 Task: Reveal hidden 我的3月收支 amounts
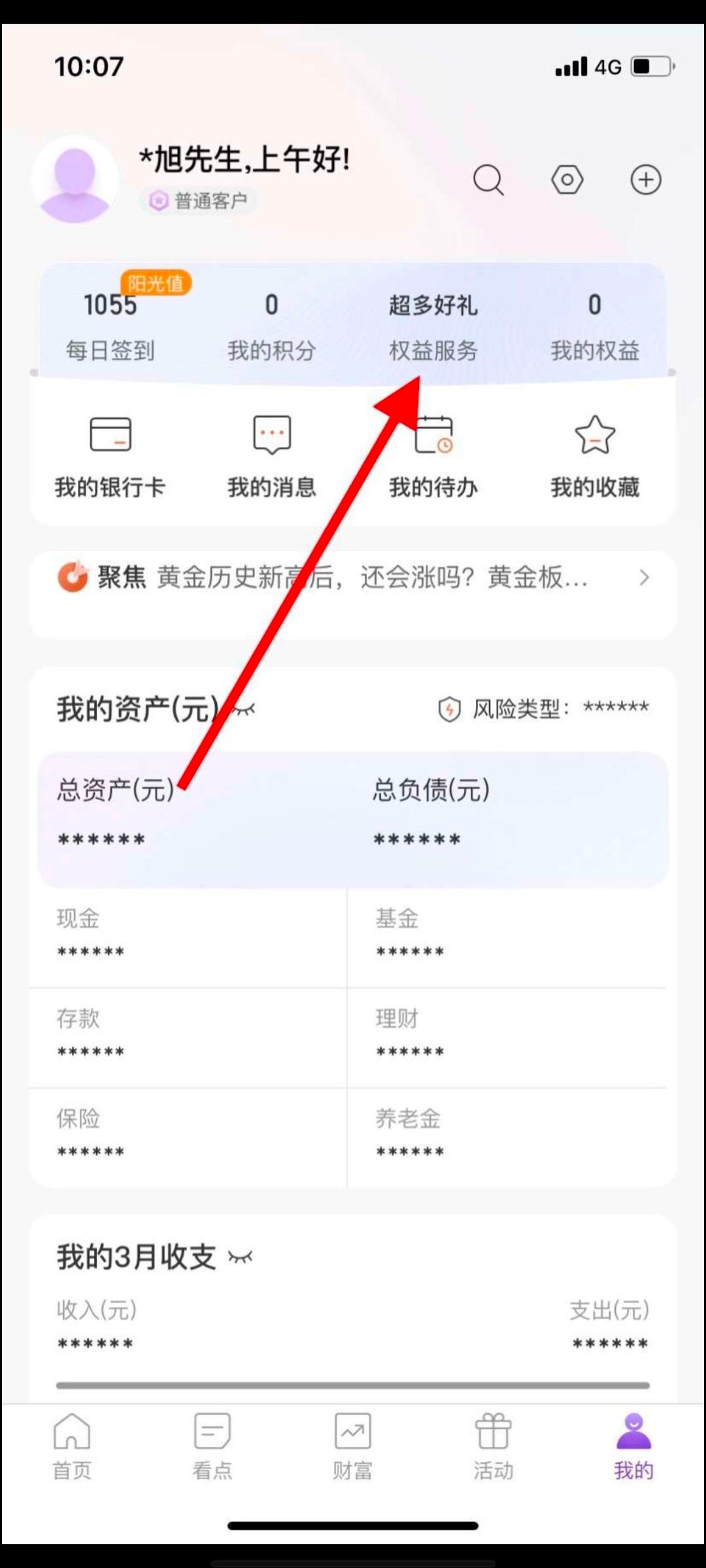pos(240,1257)
